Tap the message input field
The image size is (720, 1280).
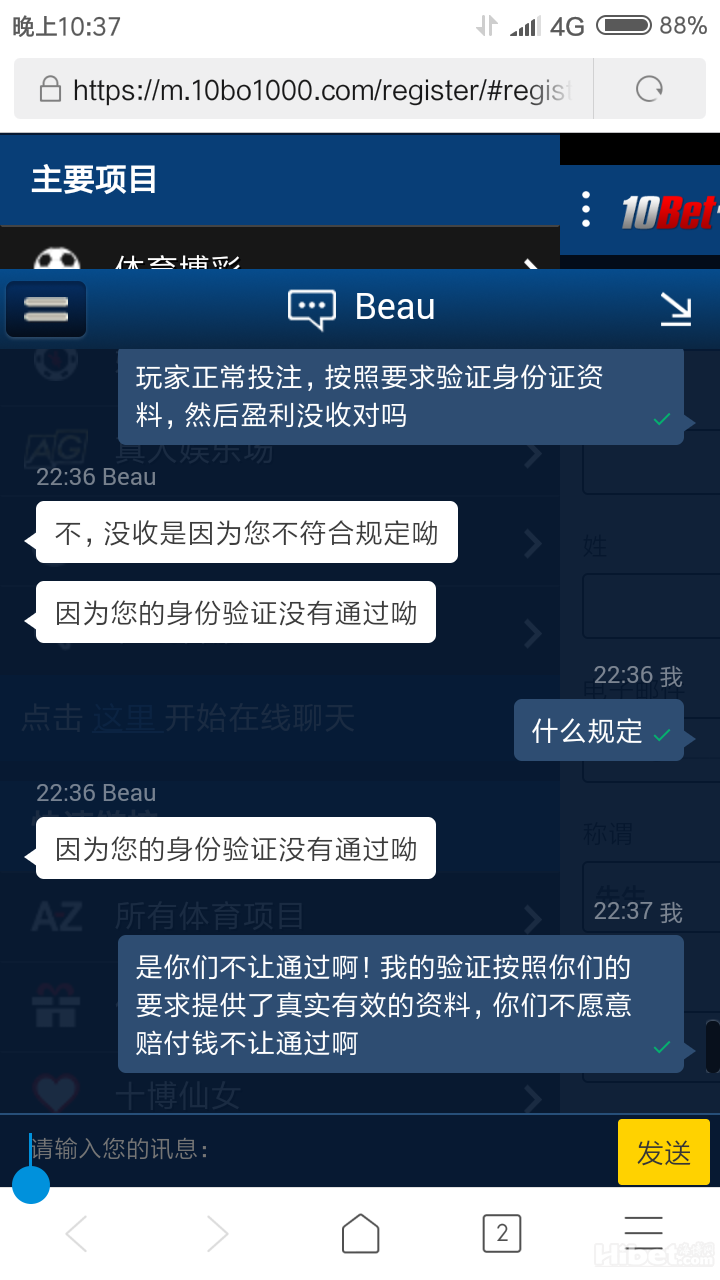tap(320, 1149)
